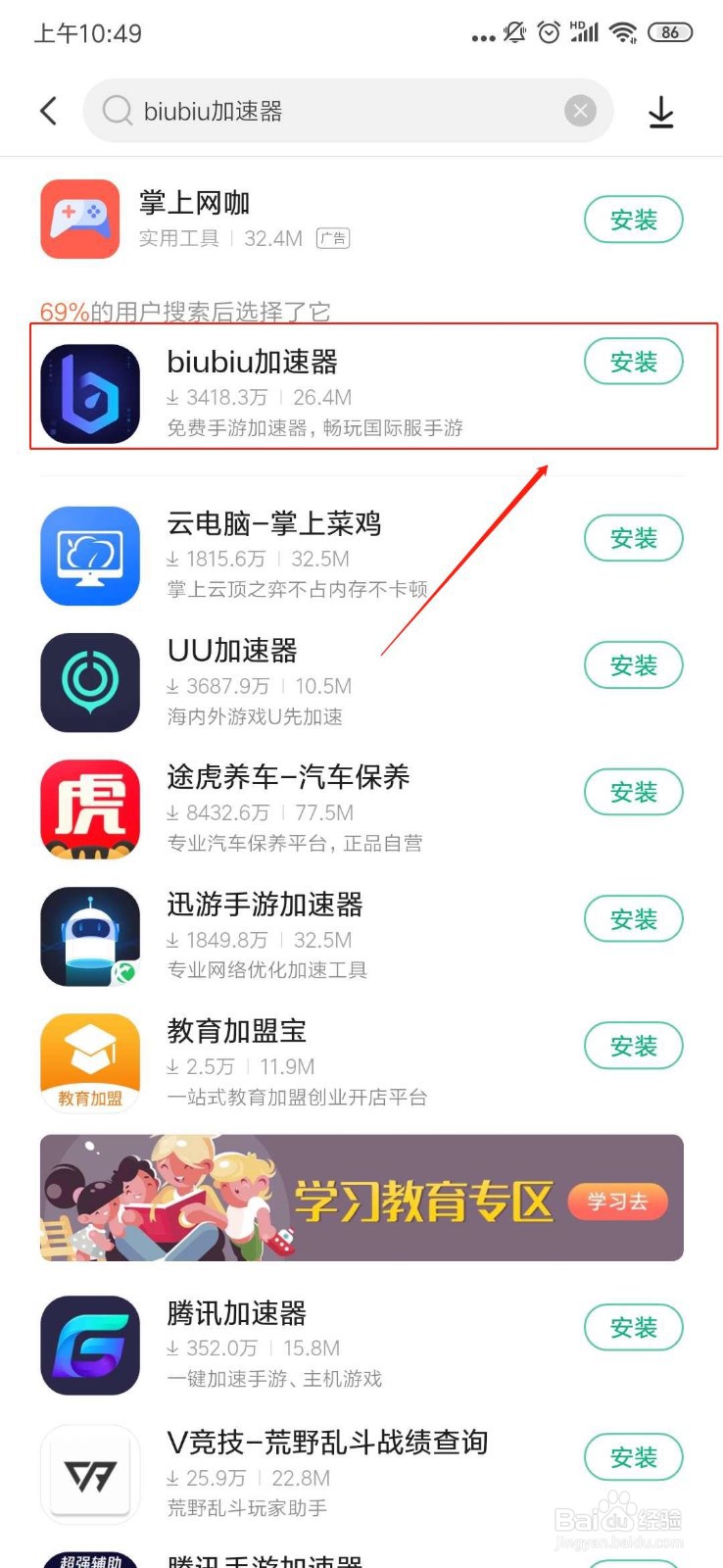Tap the 腾讯加速器 app icon
The width and height of the screenshot is (723, 1568).
tap(90, 1345)
